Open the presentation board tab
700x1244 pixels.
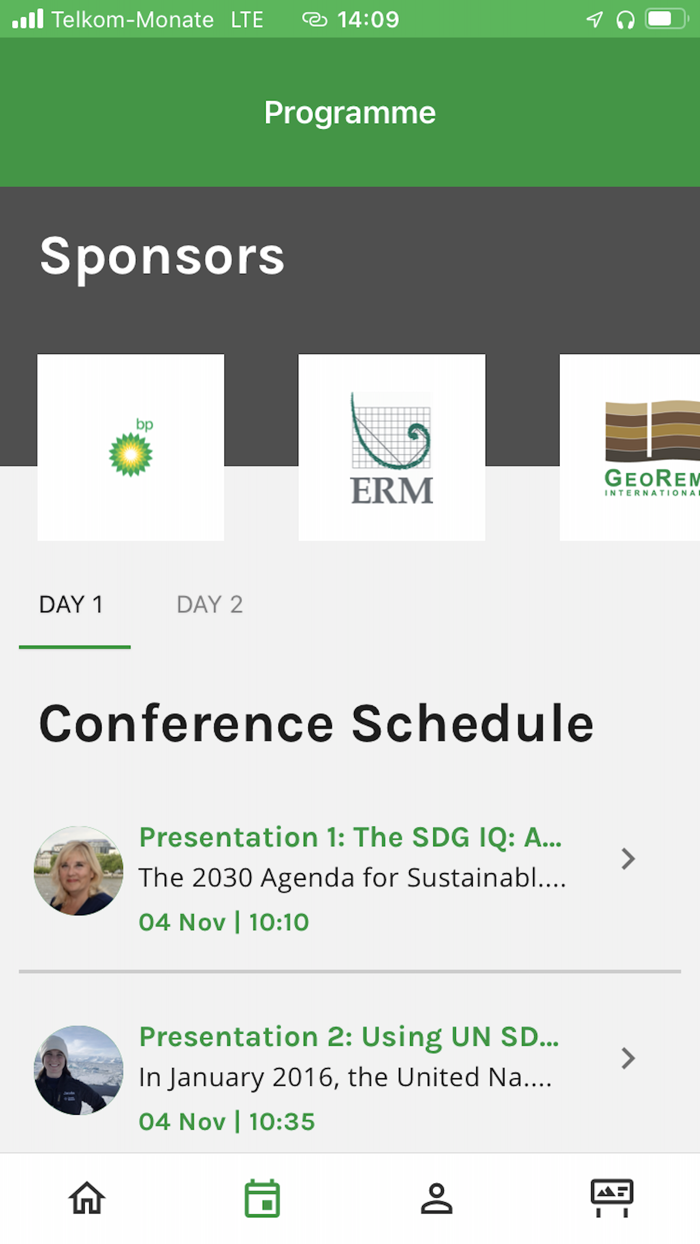(611, 1198)
